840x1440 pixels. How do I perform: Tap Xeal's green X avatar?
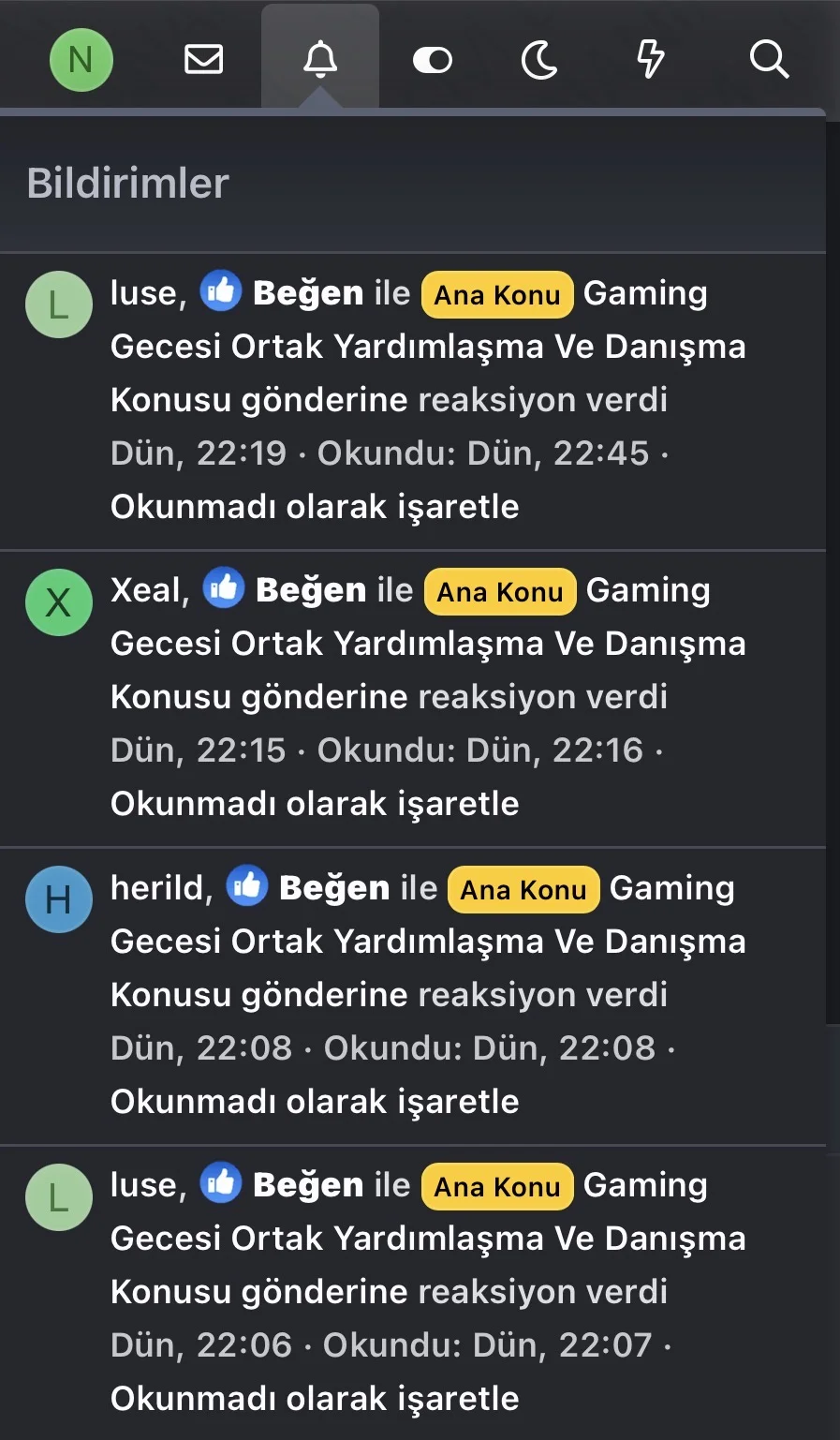pyautogui.click(x=59, y=602)
